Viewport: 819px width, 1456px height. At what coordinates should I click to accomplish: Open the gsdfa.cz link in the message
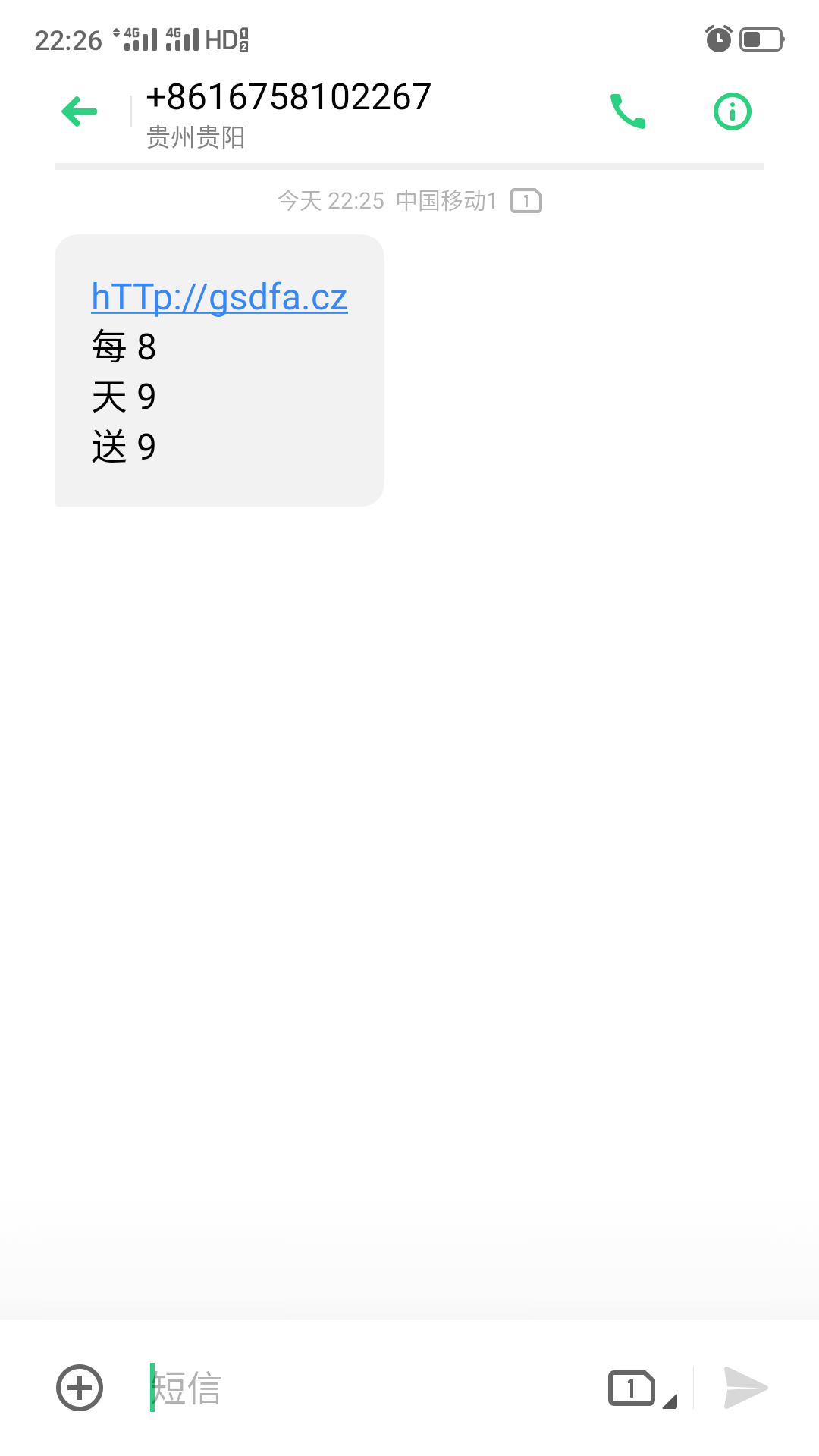point(219,297)
